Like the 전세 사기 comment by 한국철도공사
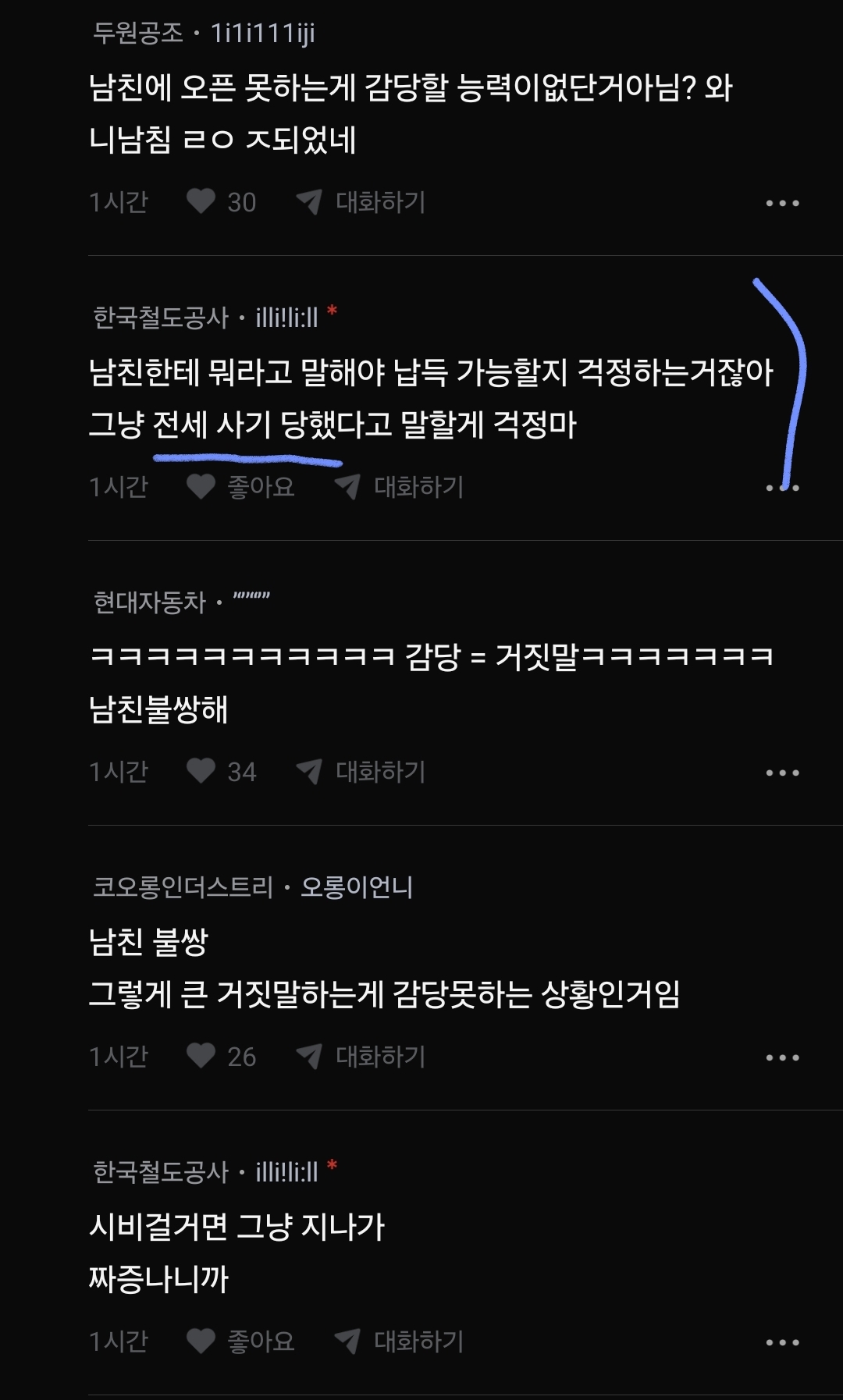The height and width of the screenshot is (1400, 843). tap(201, 487)
